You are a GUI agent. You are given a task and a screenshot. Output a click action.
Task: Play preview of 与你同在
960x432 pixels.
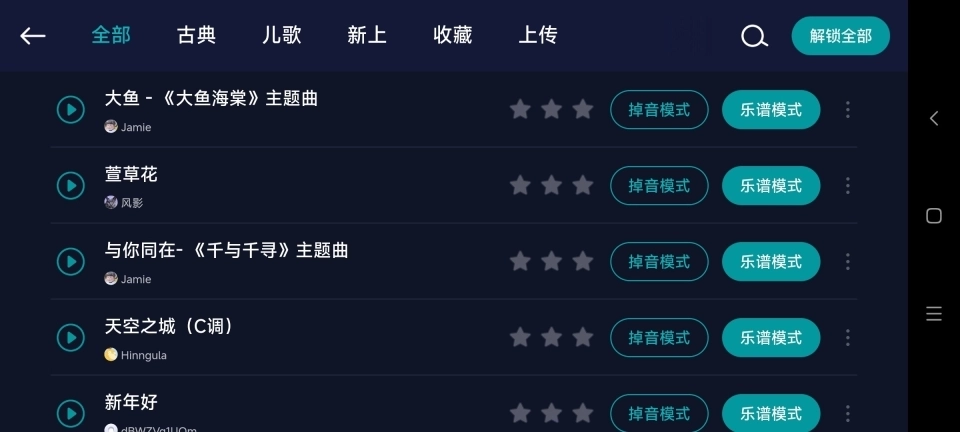pos(70,261)
